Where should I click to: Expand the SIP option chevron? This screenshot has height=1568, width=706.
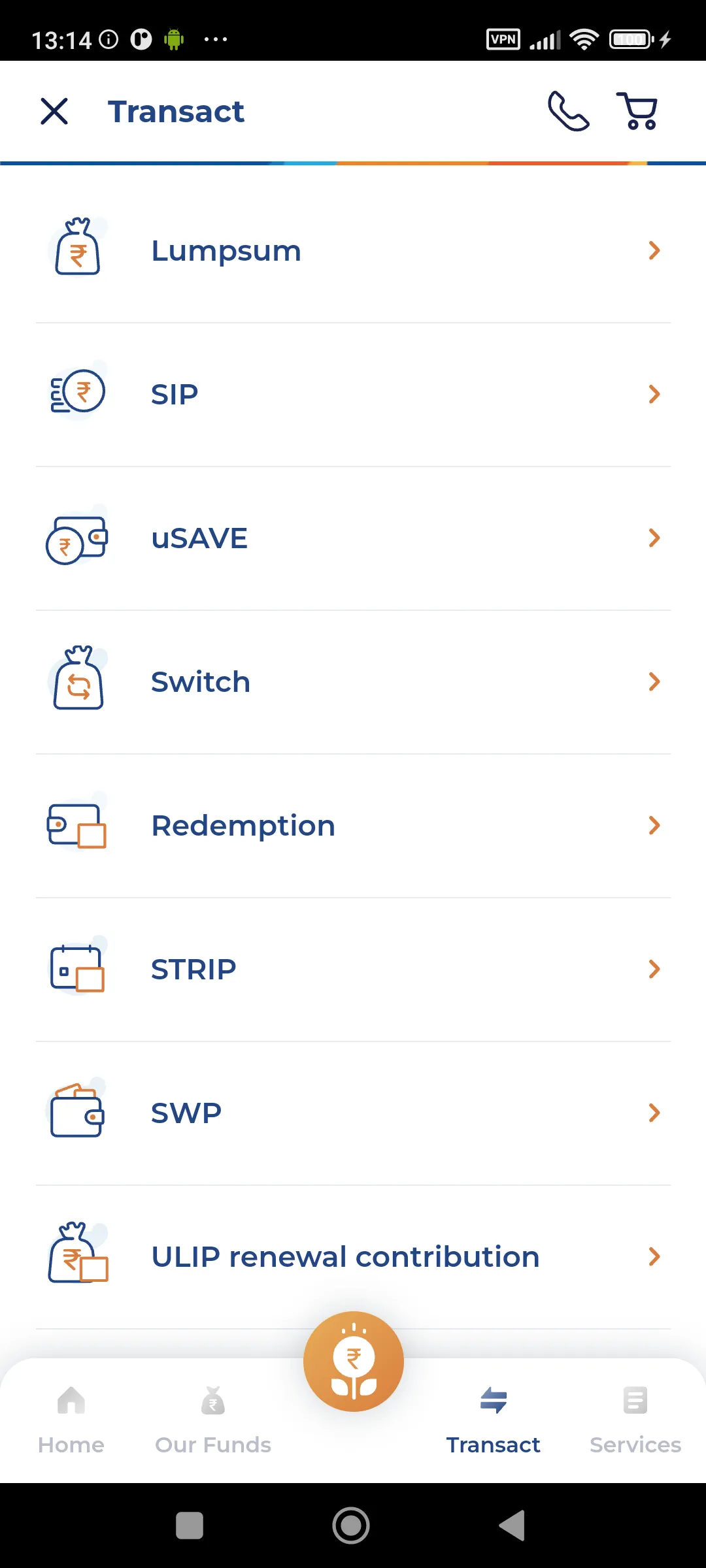(654, 393)
